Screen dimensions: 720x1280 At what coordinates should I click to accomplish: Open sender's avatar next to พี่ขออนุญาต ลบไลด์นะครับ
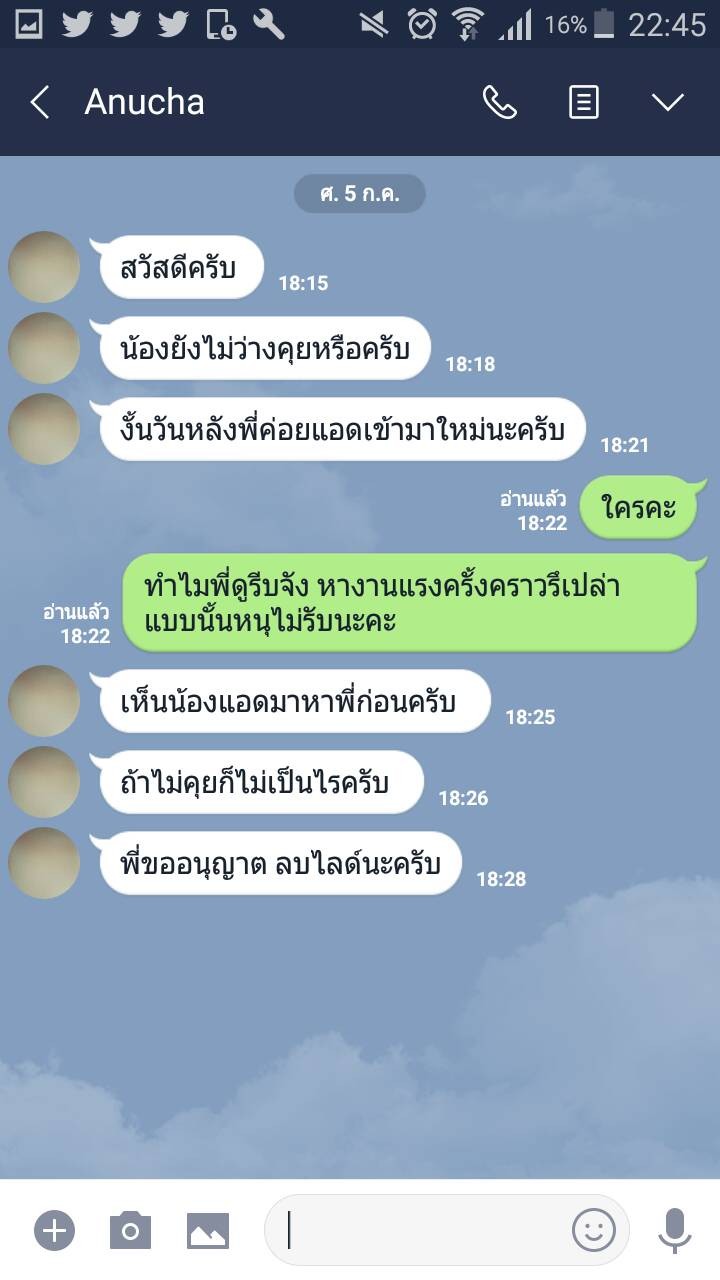click(44, 863)
